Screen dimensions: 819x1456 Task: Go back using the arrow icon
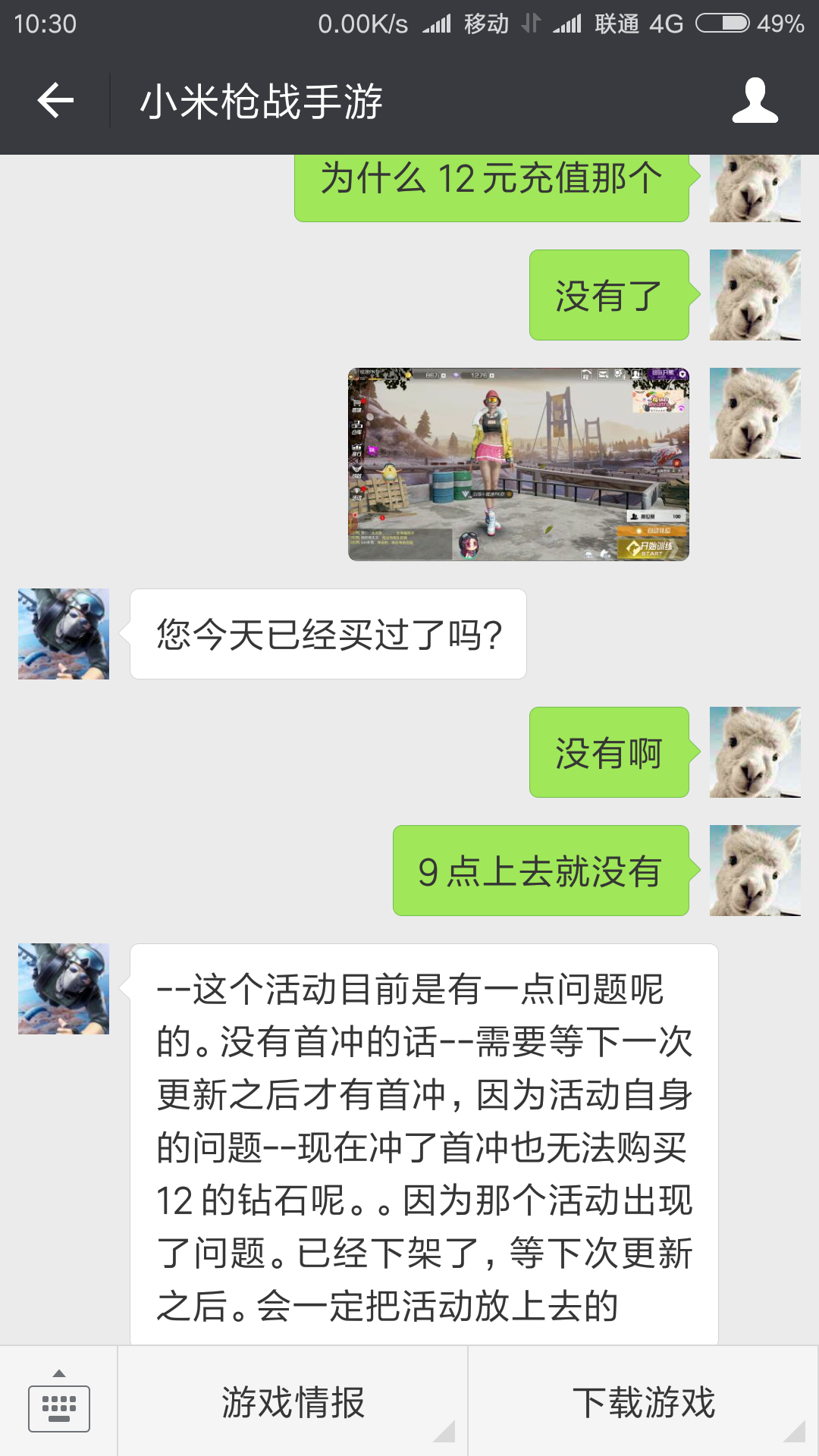tap(55, 100)
